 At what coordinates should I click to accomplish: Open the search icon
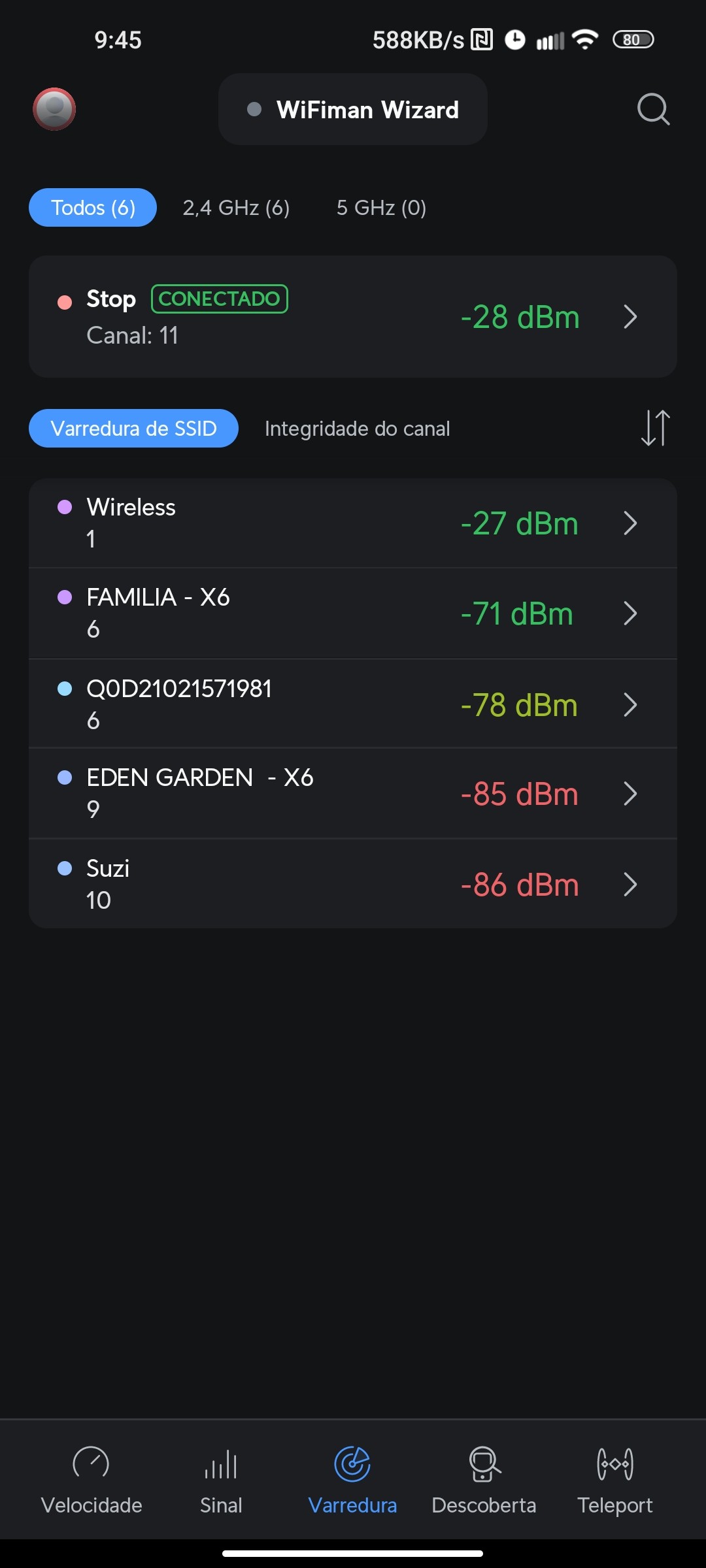coord(653,109)
